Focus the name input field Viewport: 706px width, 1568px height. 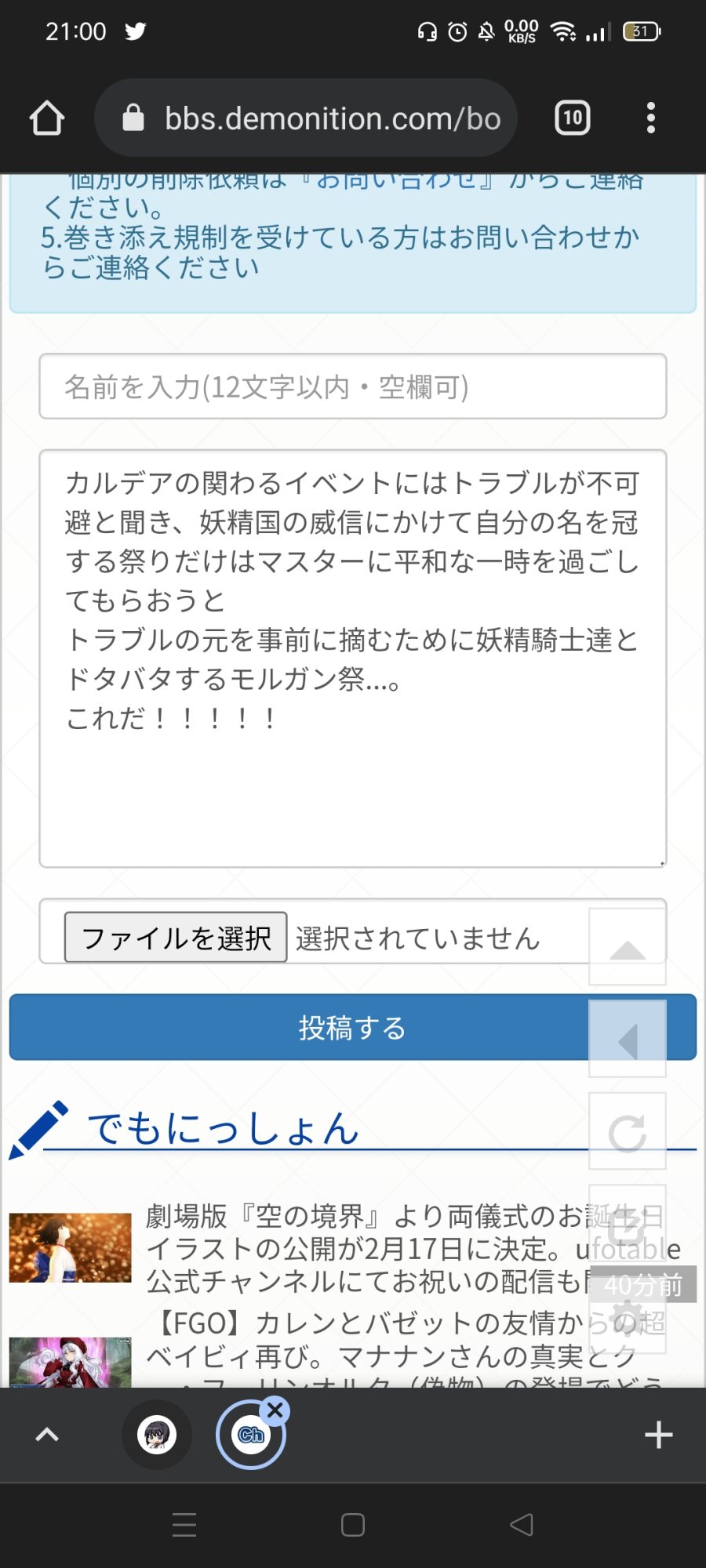(x=353, y=387)
